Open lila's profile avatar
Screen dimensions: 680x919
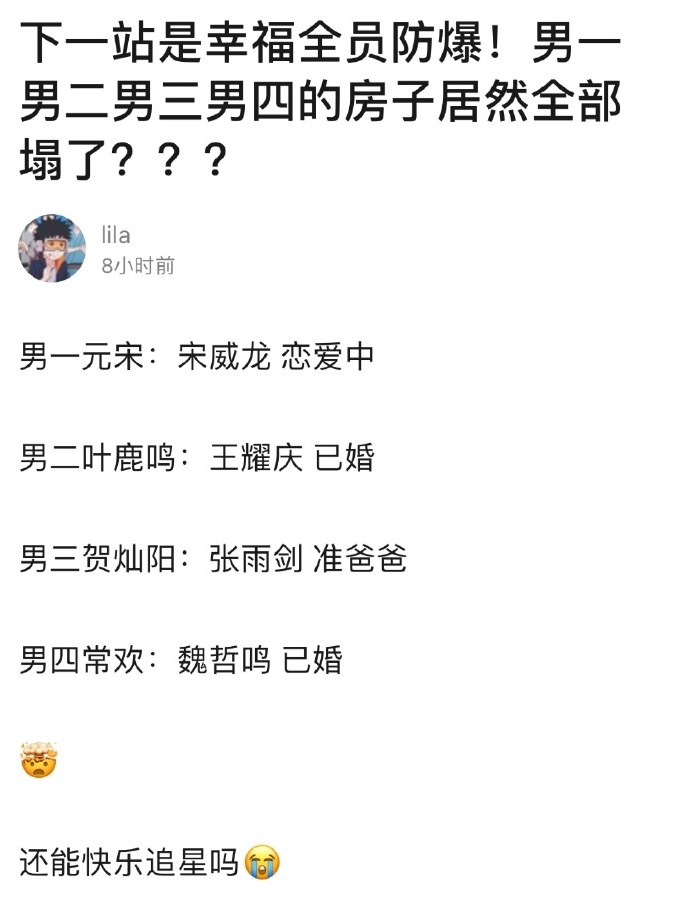coord(52,248)
